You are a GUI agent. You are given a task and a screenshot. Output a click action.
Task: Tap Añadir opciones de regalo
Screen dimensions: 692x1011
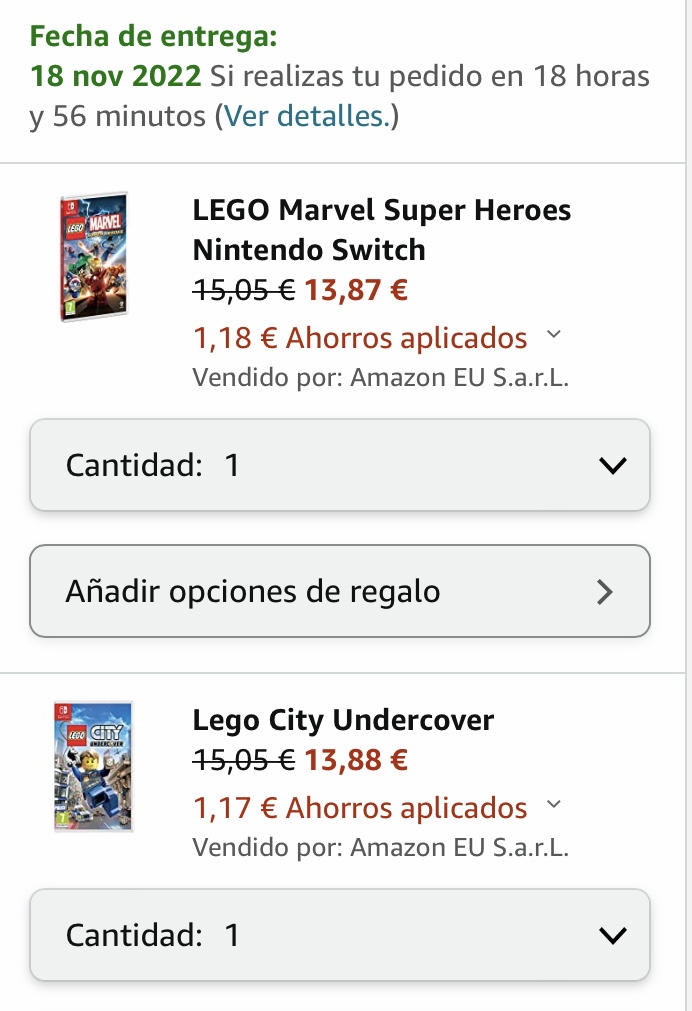(x=340, y=591)
